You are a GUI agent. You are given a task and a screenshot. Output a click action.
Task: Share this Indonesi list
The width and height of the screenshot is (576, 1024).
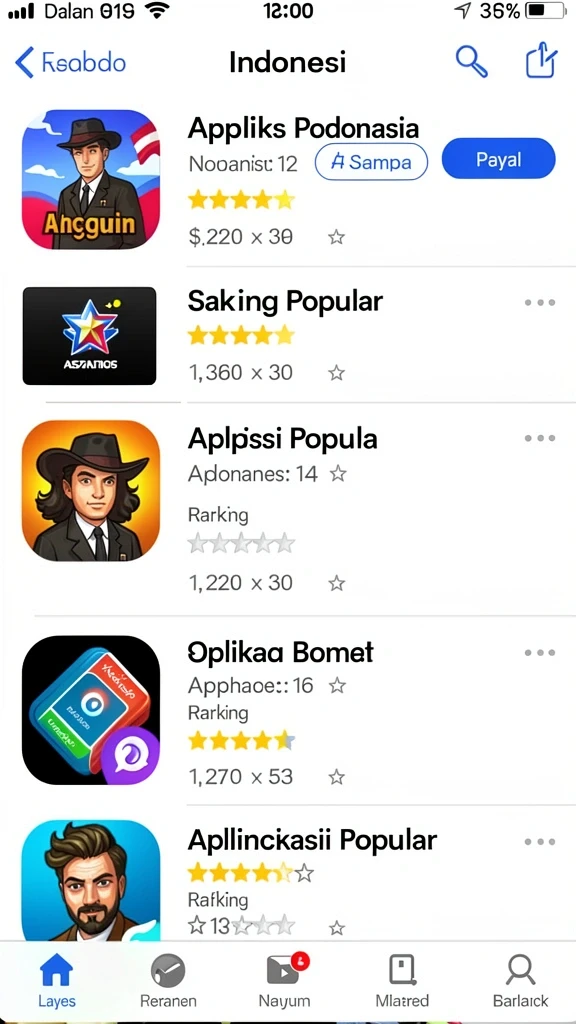541,62
